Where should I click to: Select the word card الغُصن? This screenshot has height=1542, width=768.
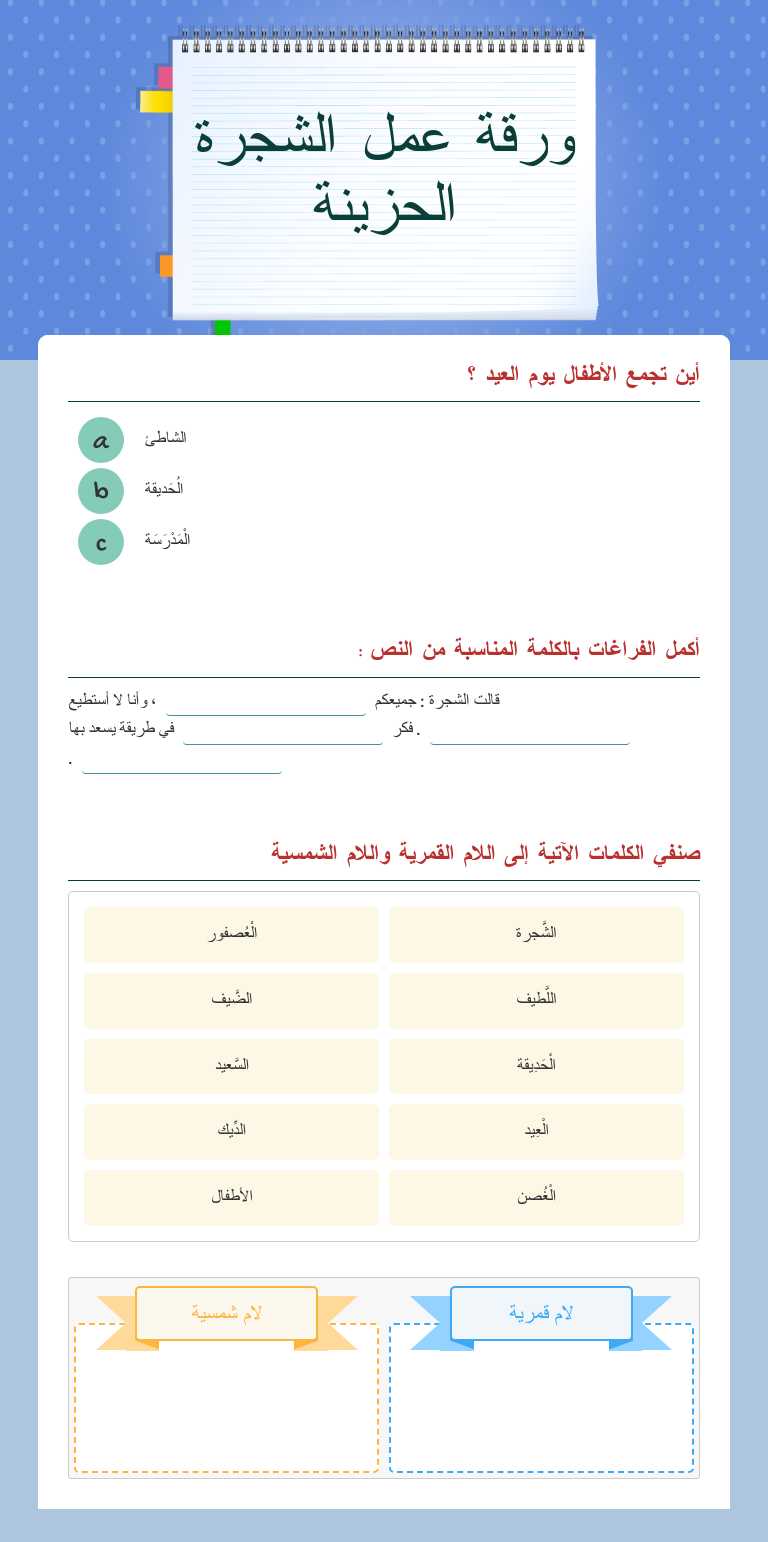[x=536, y=1196]
